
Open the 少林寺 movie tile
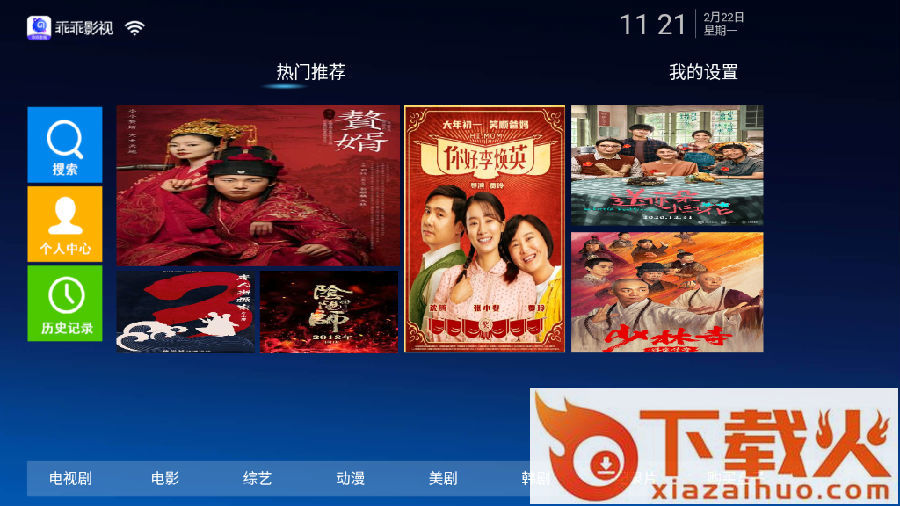[666, 292]
